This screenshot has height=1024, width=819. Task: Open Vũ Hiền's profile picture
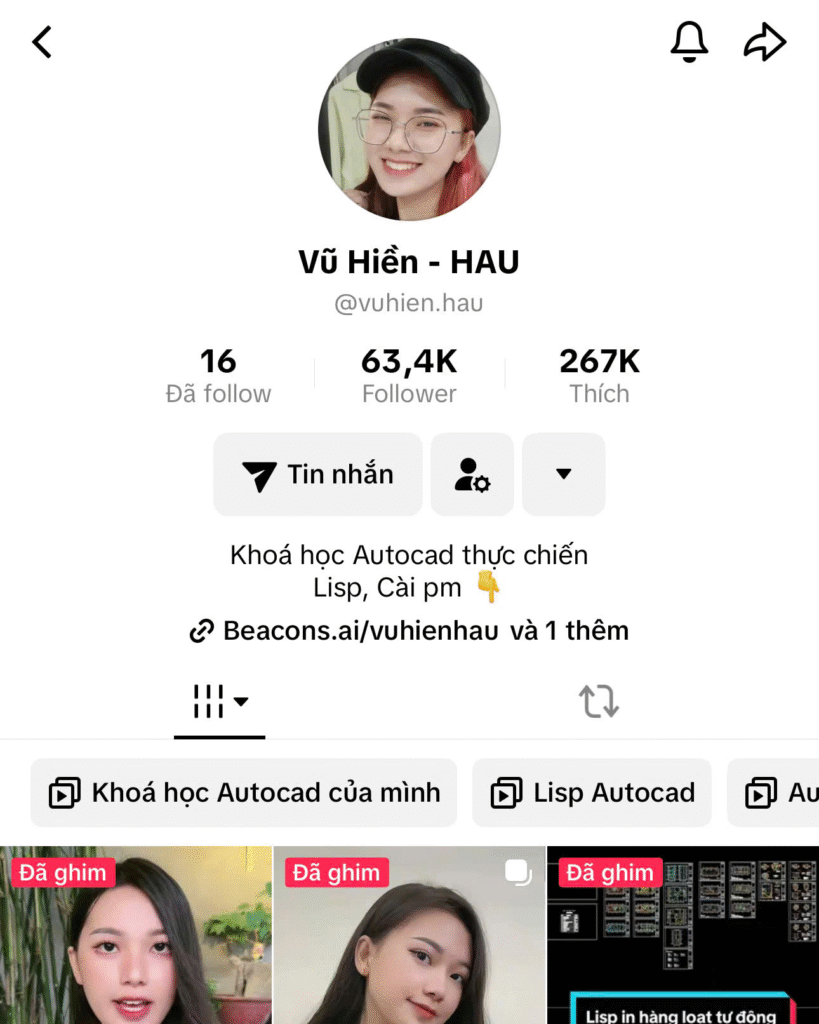pyautogui.click(x=409, y=129)
